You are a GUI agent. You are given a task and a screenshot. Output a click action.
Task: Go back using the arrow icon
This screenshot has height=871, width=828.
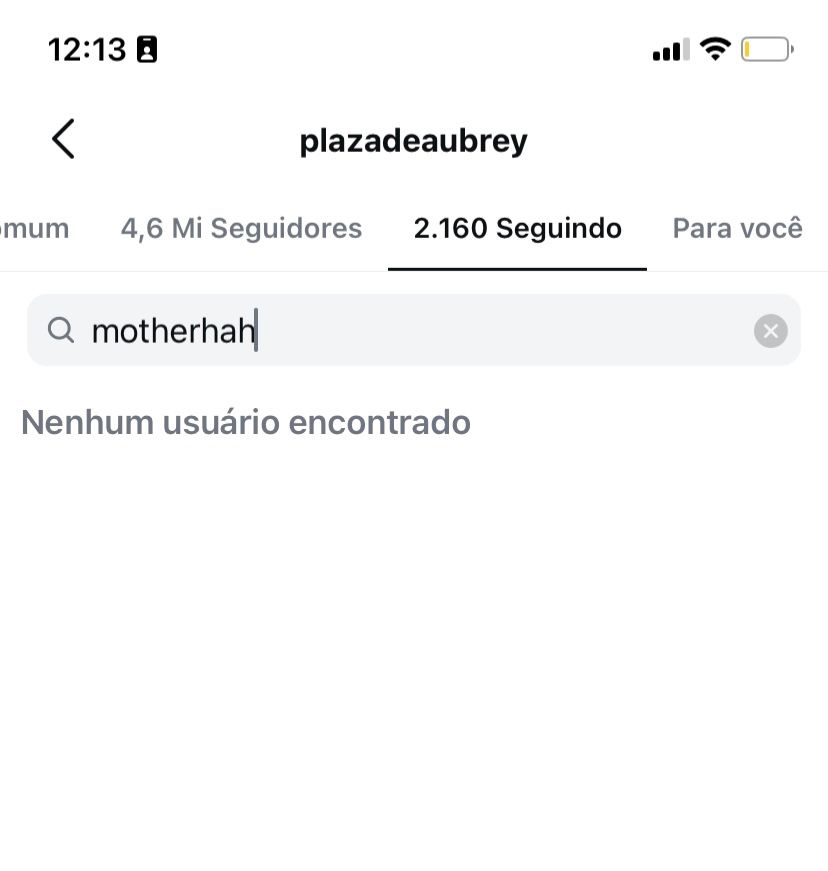click(x=63, y=139)
